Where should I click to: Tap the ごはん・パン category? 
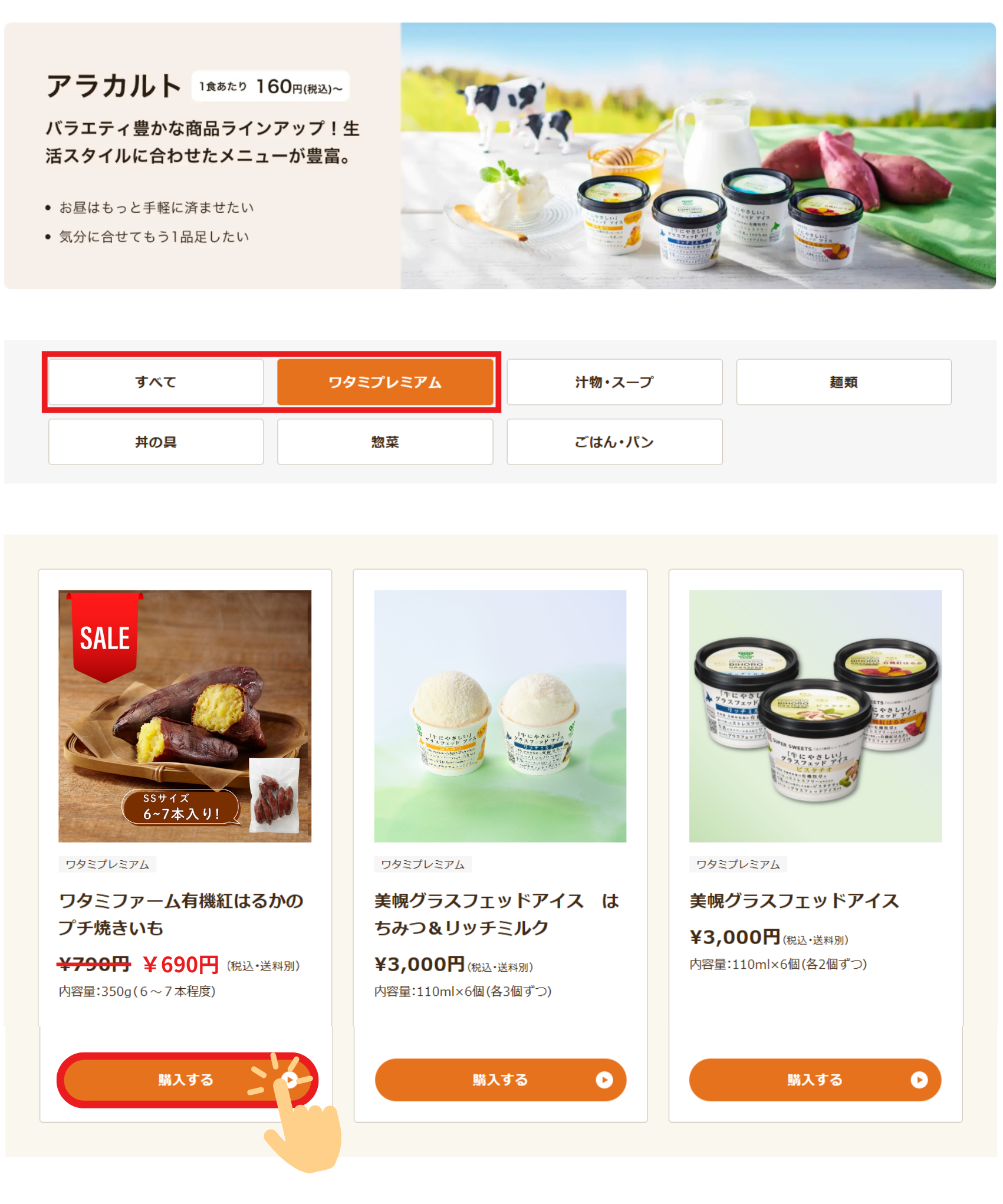[x=614, y=442]
